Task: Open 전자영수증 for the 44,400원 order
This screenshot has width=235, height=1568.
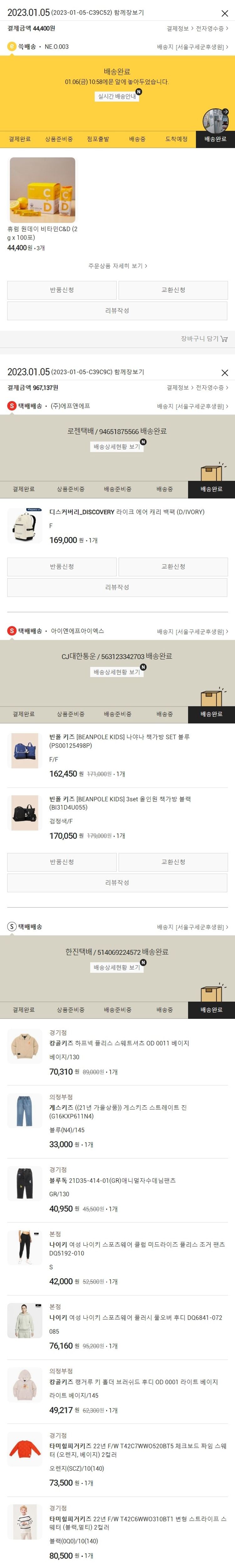Action: (x=211, y=29)
